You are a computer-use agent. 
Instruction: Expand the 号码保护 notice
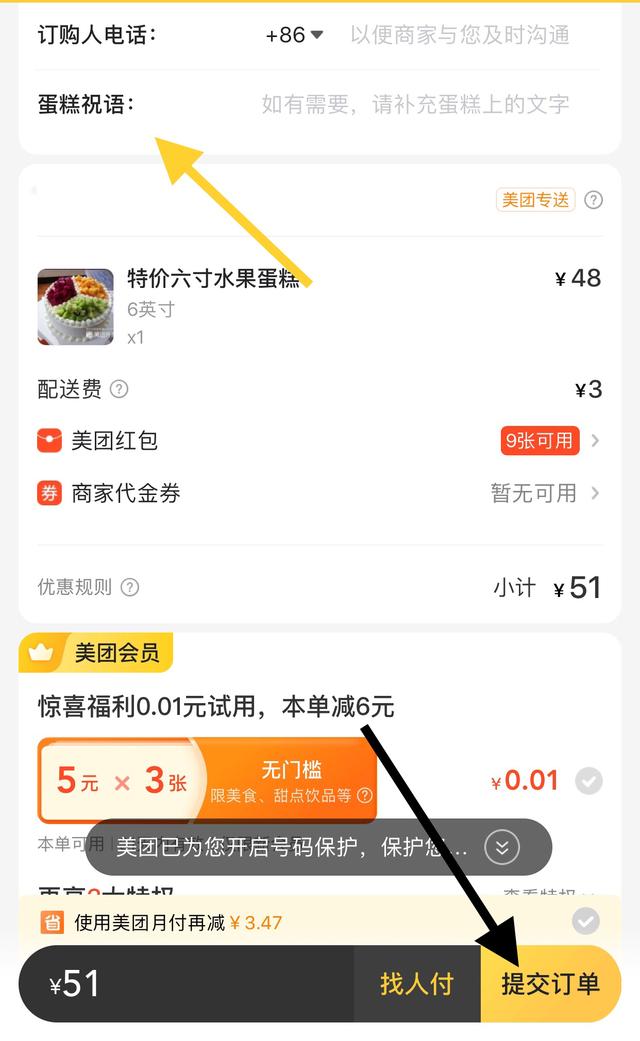click(x=502, y=848)
